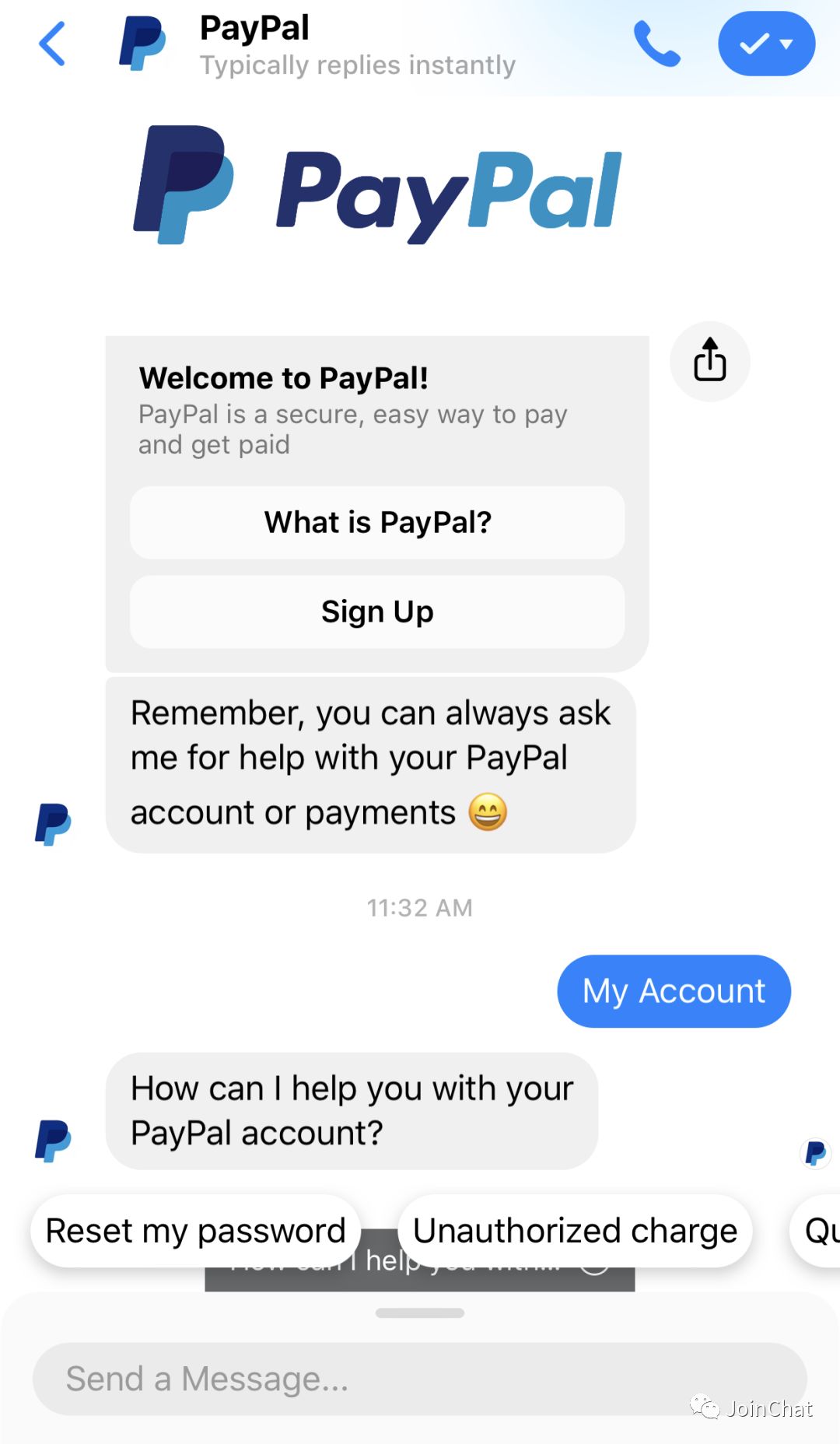Open the checkmark dropdown in the header
Screen dimensions: 840x1444
pyautogui.click(x=766, y=44)
